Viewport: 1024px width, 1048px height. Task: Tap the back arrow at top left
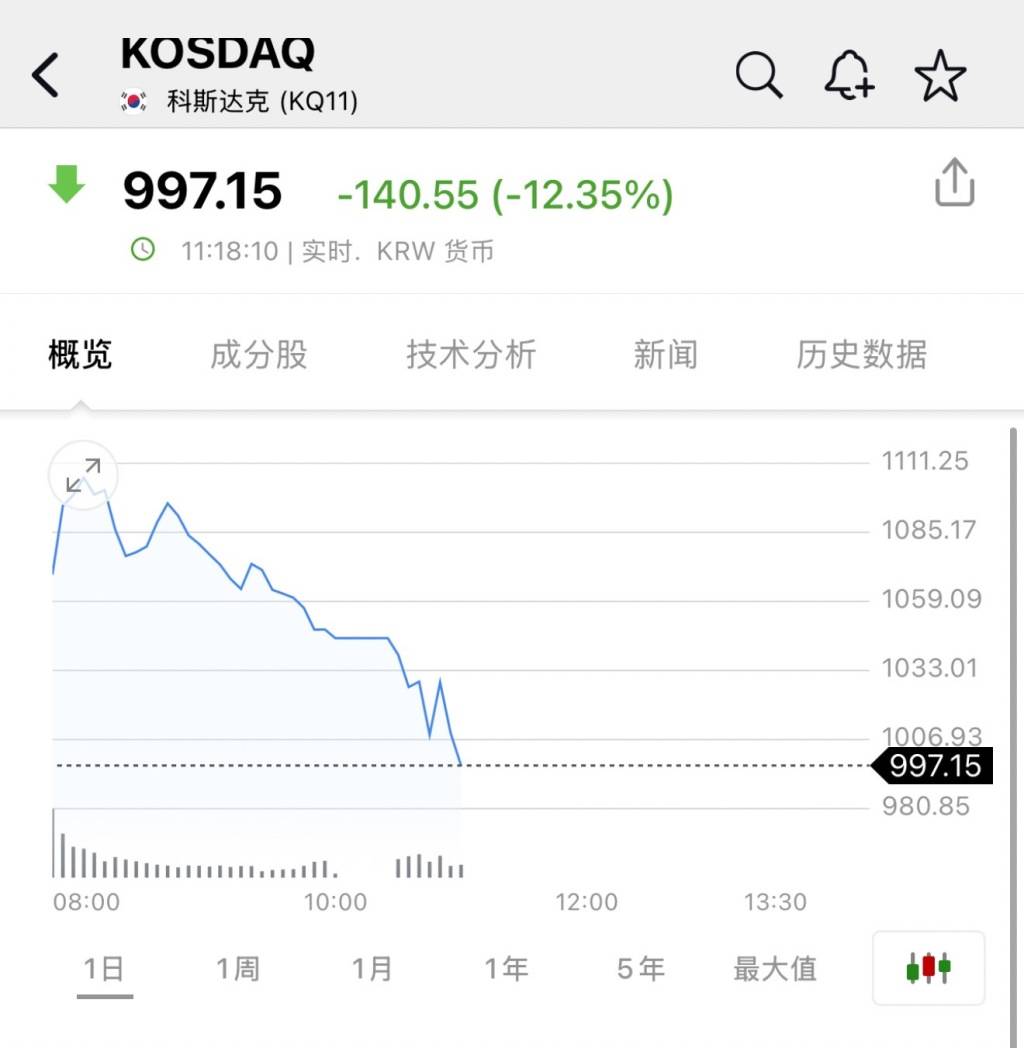[44, 75]
